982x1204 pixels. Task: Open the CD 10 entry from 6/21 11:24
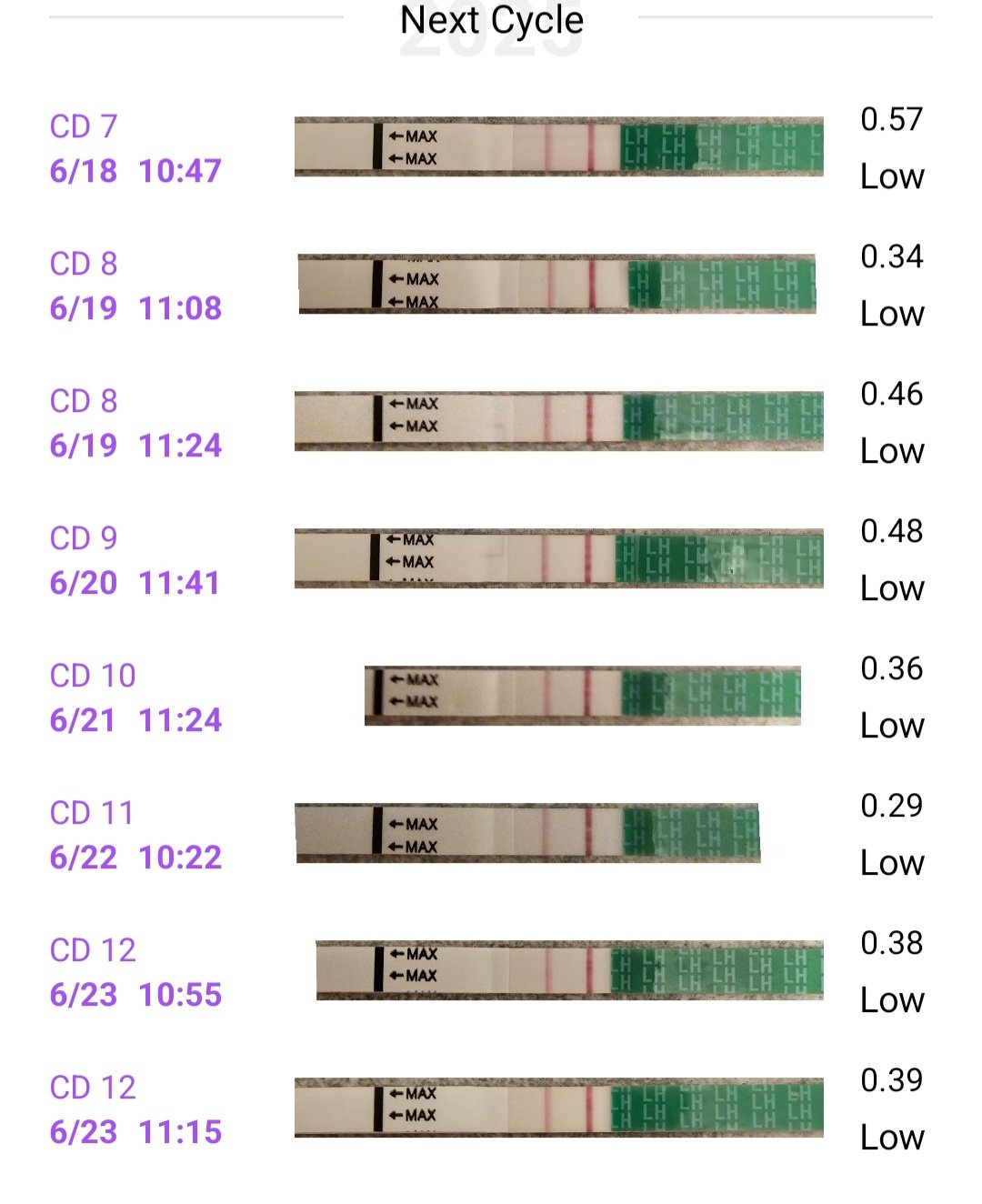click(x=582, y=696)
